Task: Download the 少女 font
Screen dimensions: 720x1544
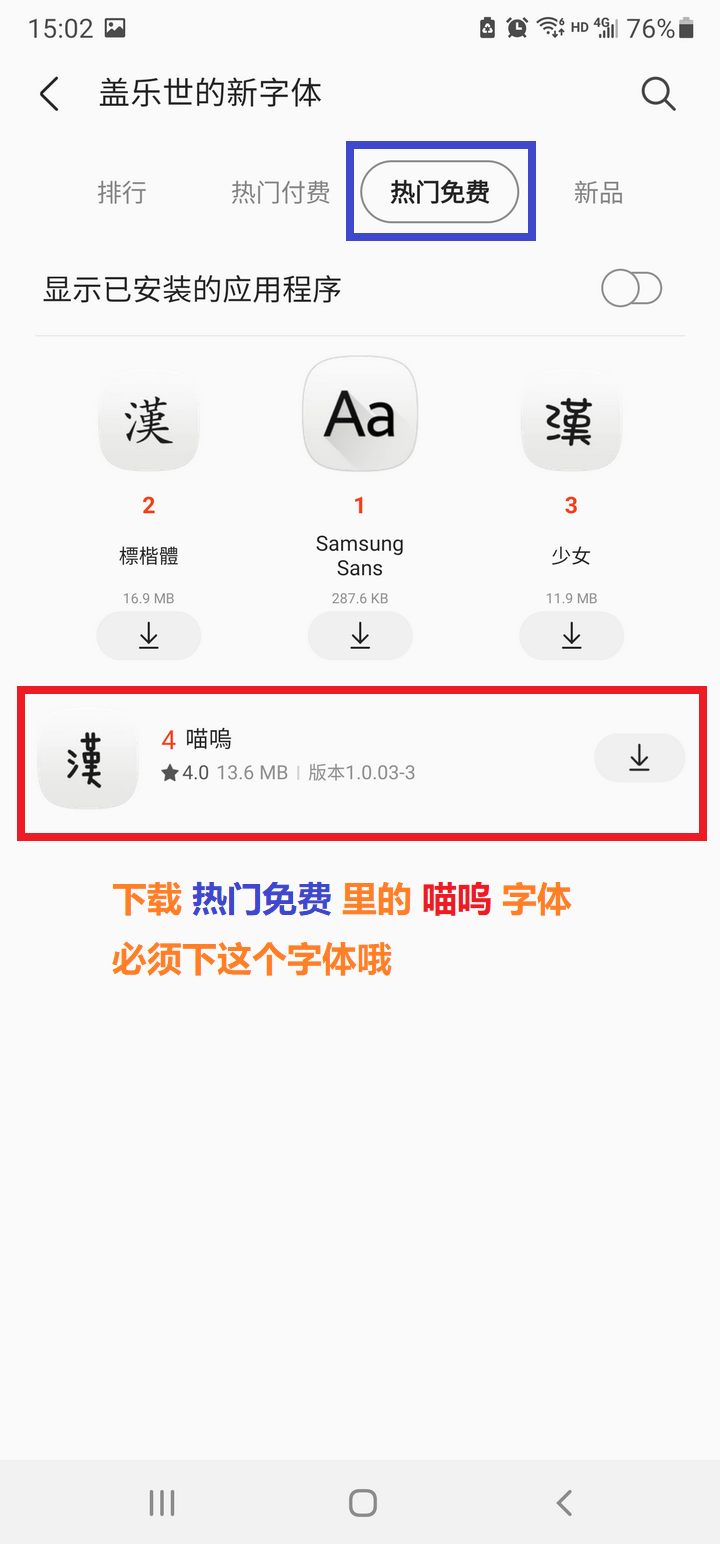Action: tap(571, 635)
